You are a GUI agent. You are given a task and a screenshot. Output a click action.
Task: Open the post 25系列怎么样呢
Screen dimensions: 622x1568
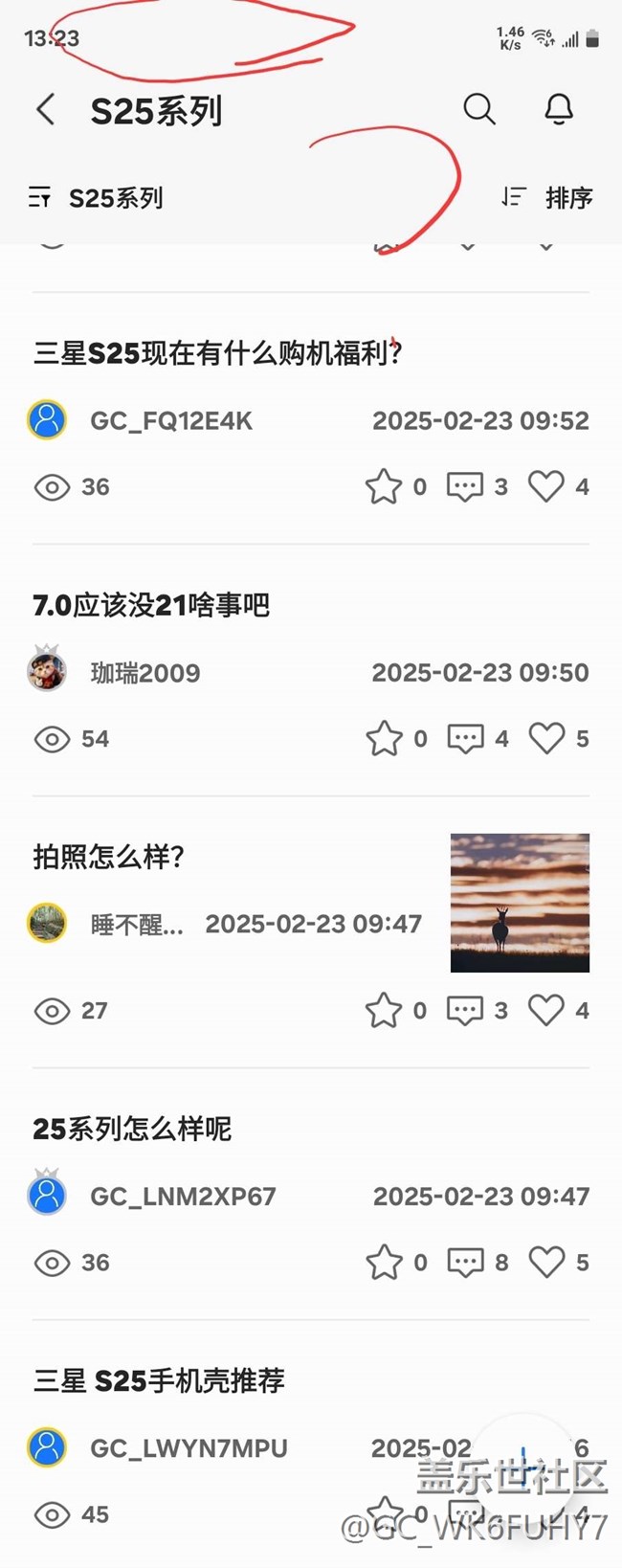pyautogui.click(x=132, y=1129)
